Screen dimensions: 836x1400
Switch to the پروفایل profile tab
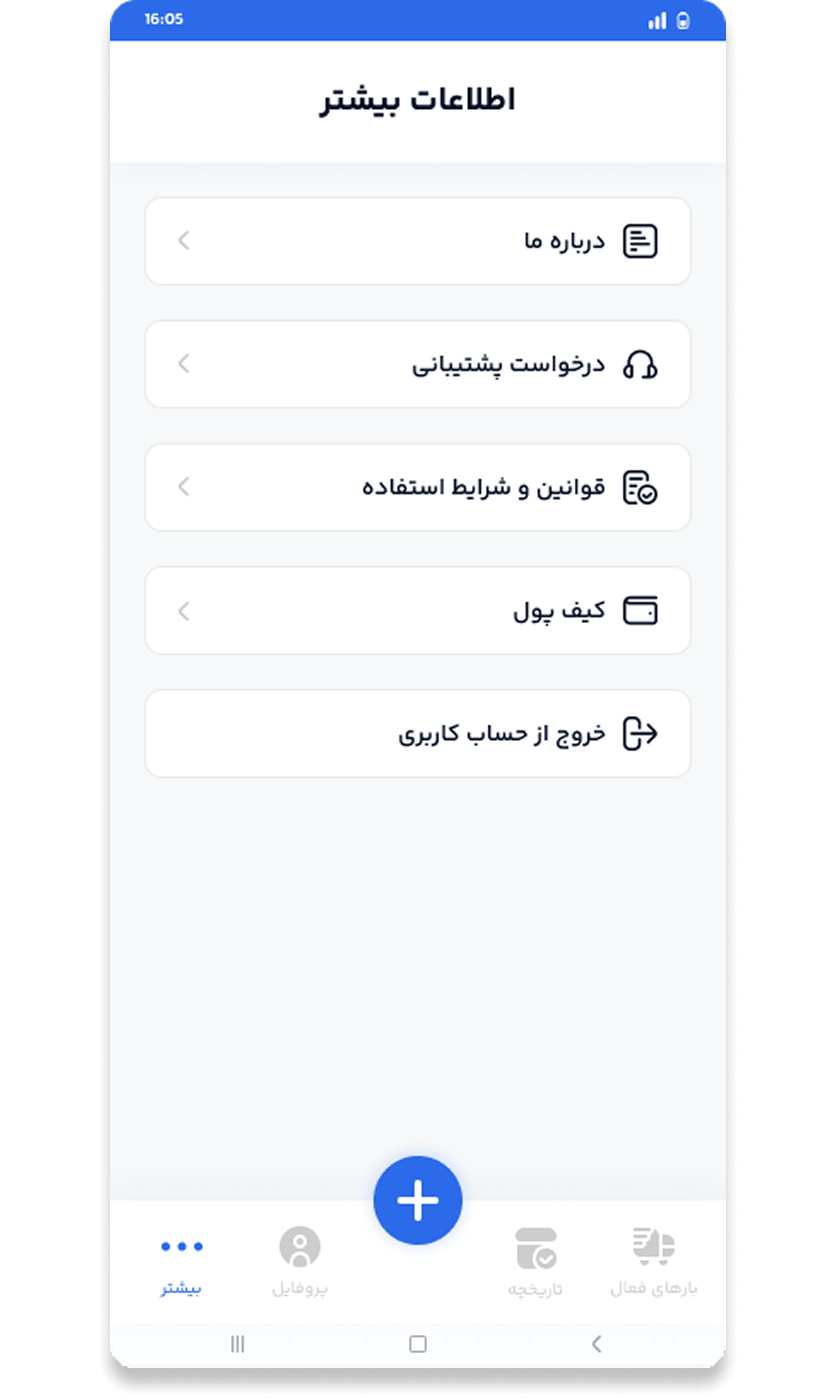pos(300,1262)
